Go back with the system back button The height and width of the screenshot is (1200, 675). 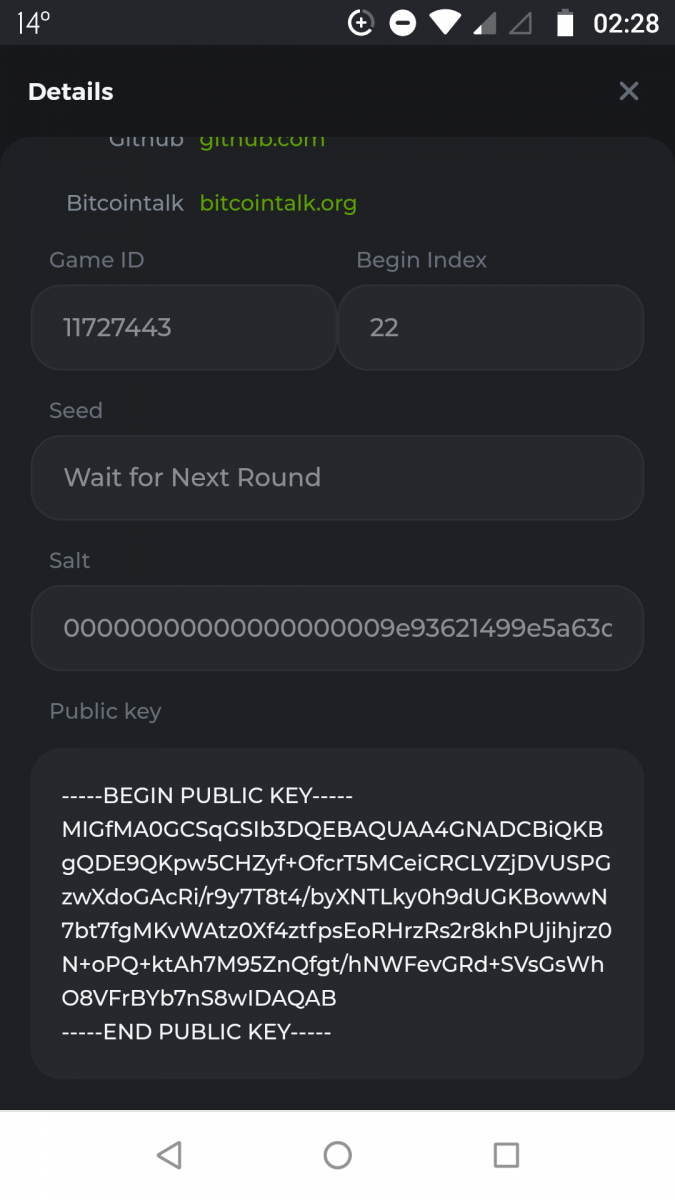(x=169, y=1156)
